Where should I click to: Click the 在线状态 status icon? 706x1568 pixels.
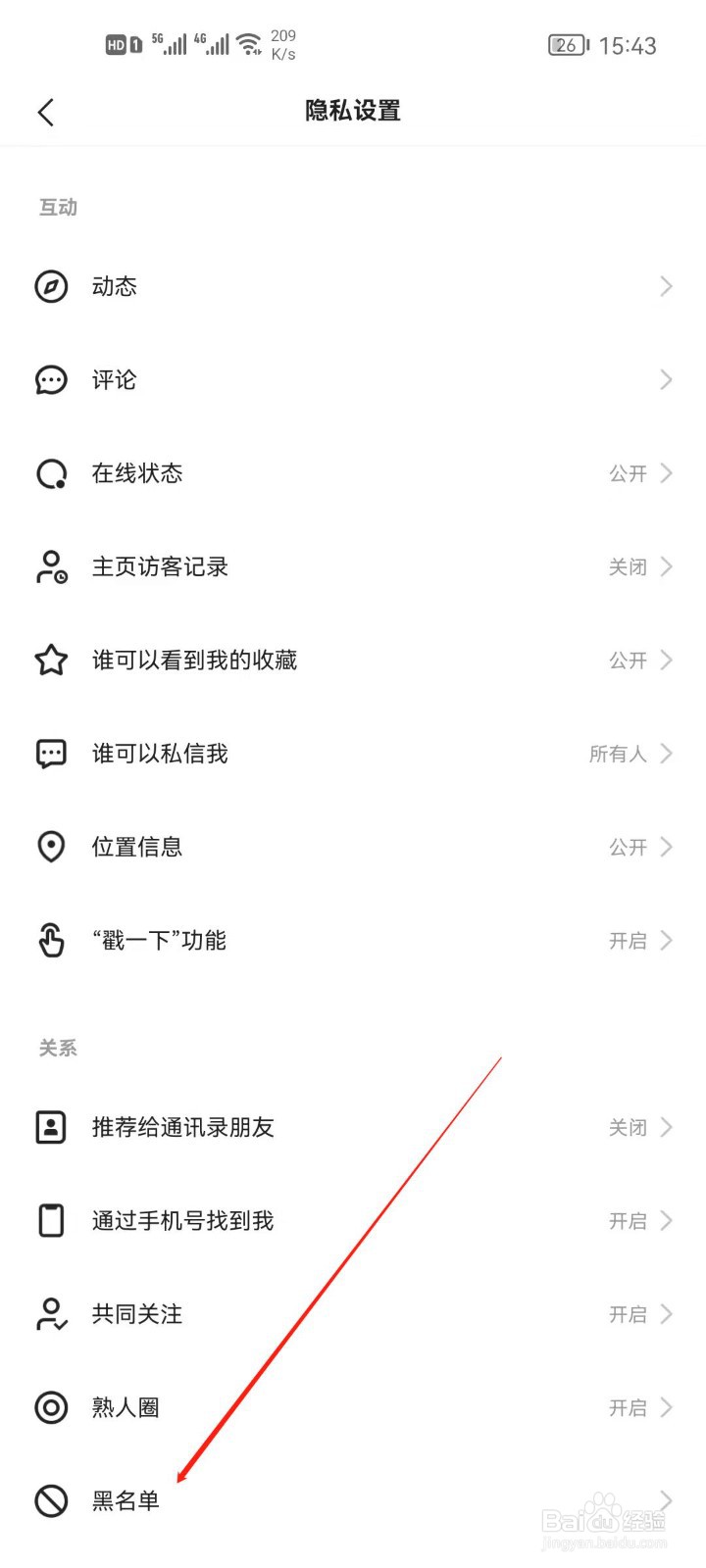click(51, 473)
